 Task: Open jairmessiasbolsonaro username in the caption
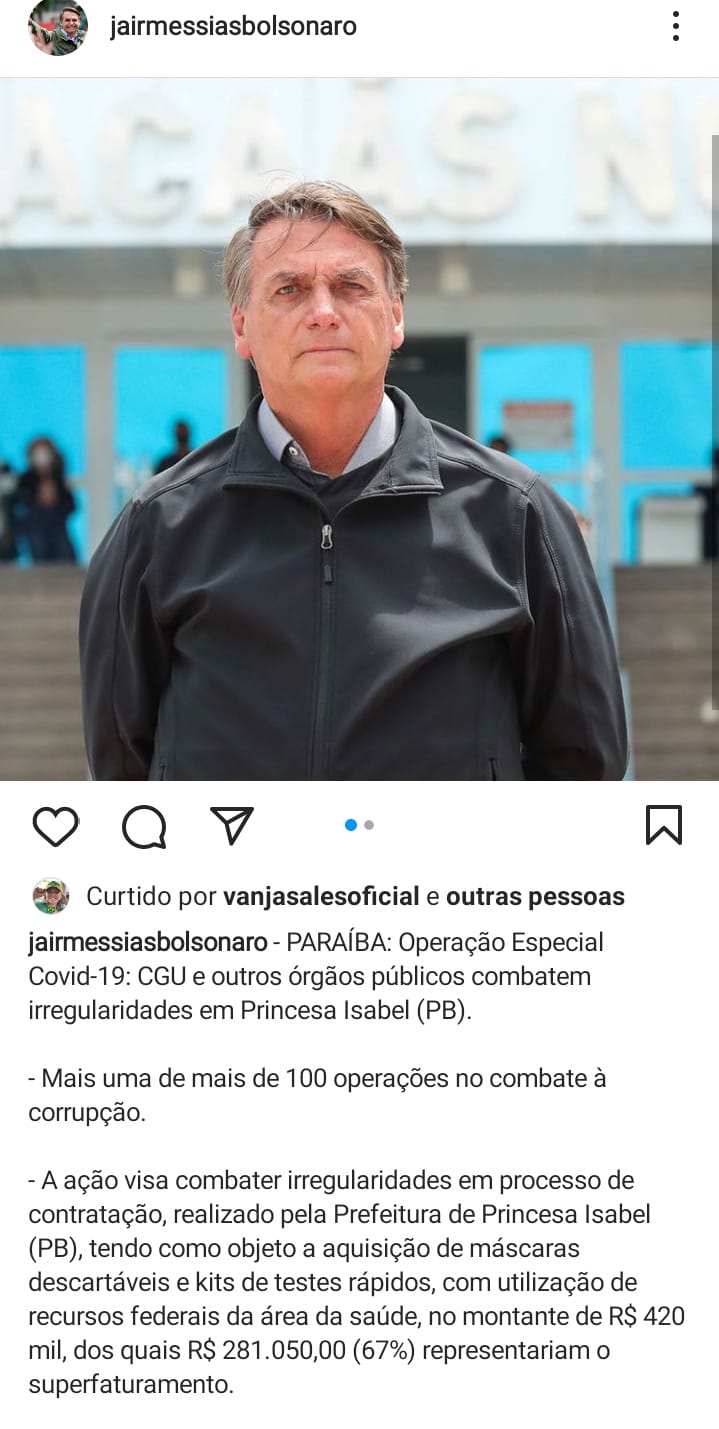(147, 942)
